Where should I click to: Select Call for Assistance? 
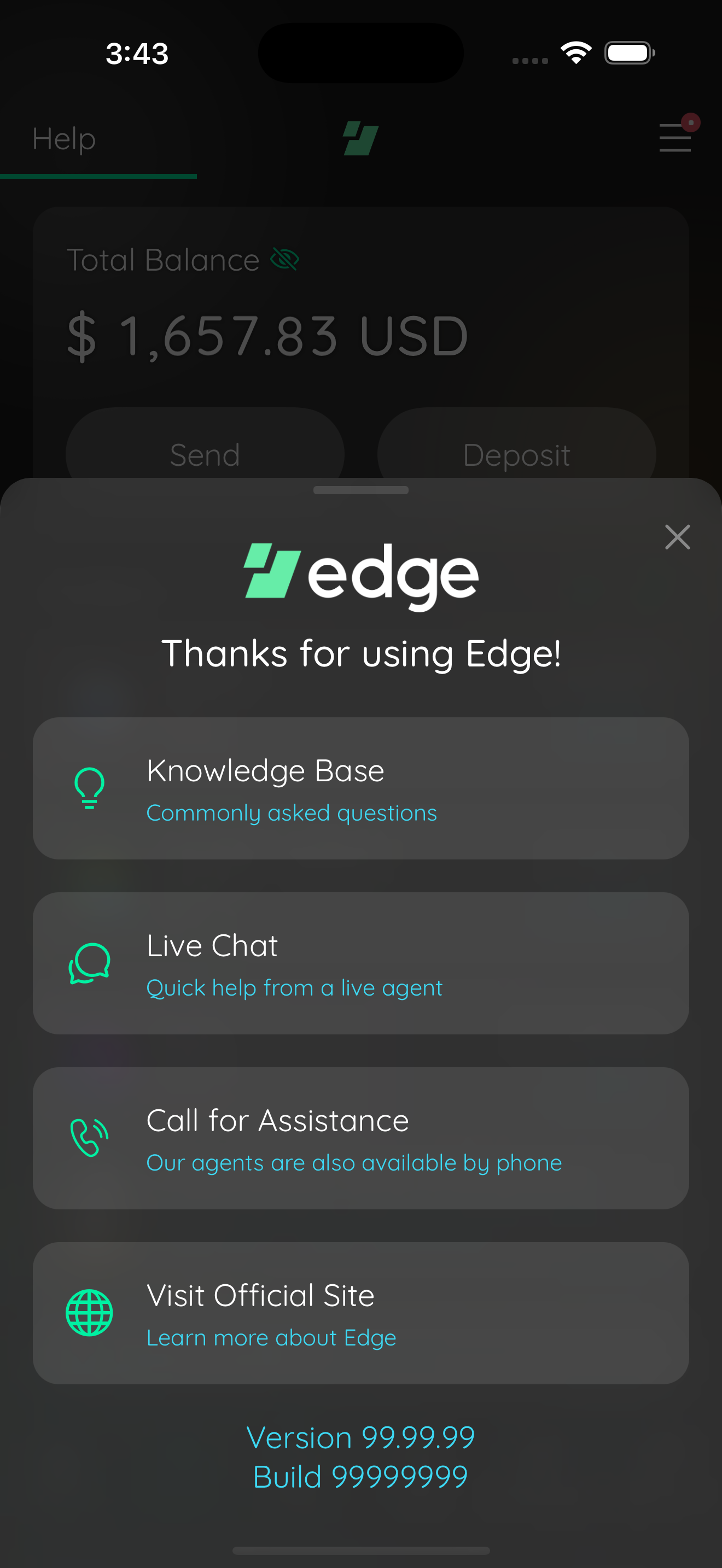[361, 1138]
